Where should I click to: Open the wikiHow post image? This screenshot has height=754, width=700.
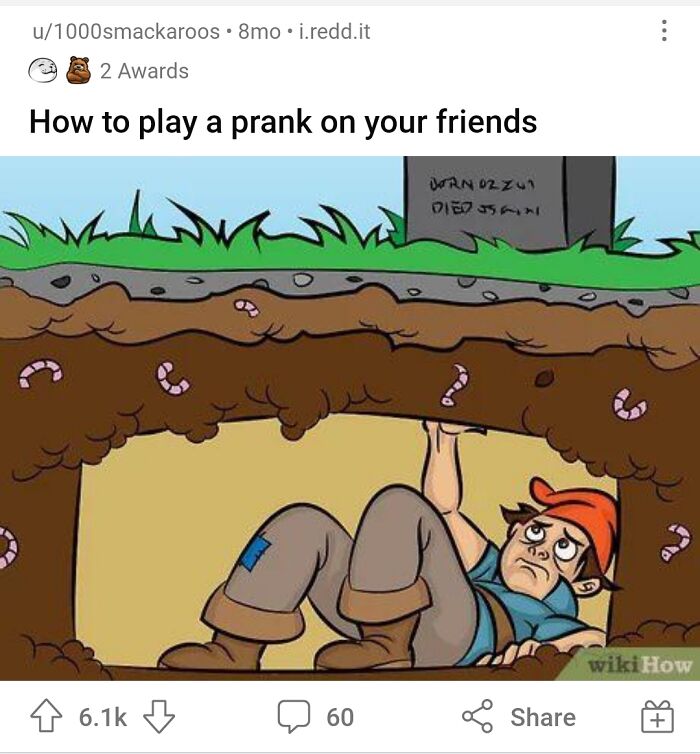tap(350, 418)
